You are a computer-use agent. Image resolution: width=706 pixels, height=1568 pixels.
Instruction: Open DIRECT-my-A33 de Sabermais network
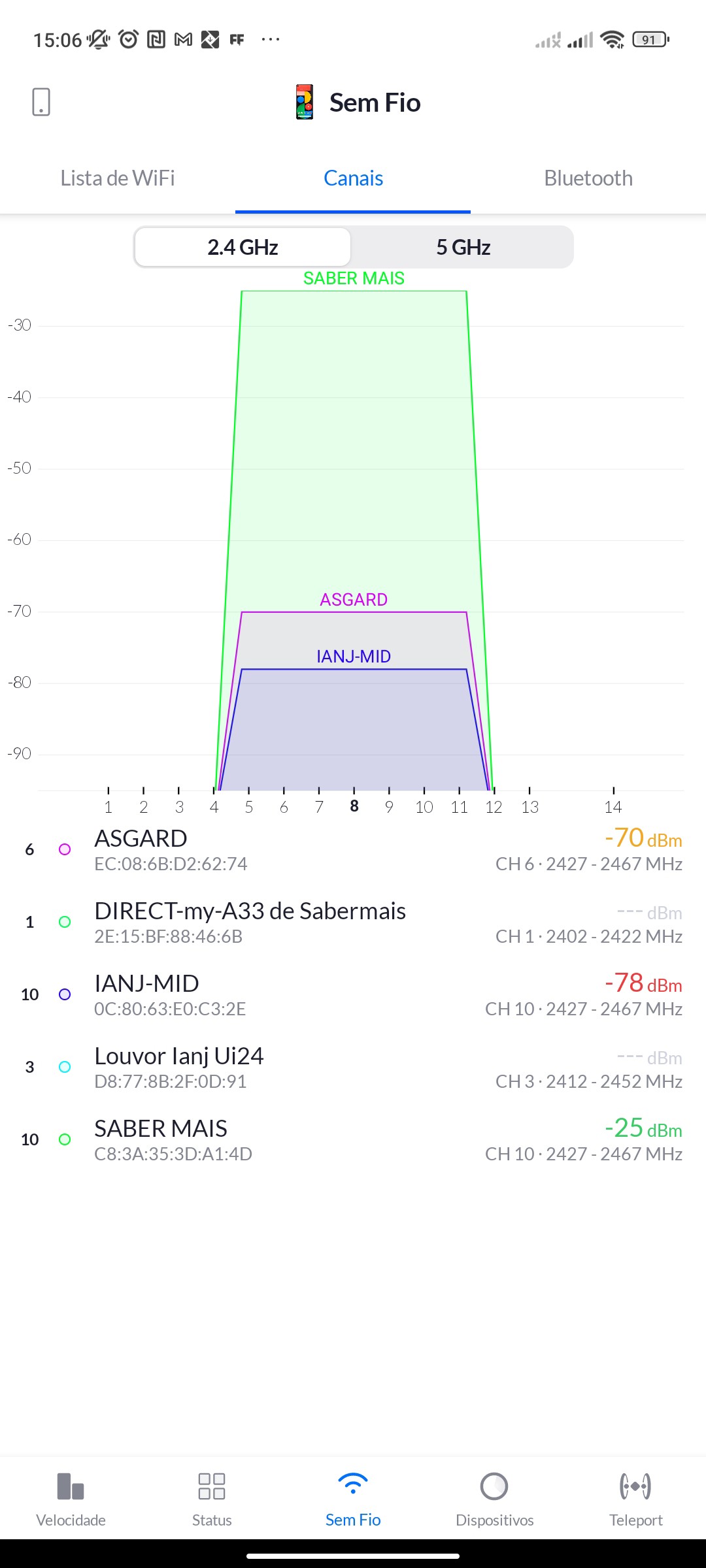353,922
